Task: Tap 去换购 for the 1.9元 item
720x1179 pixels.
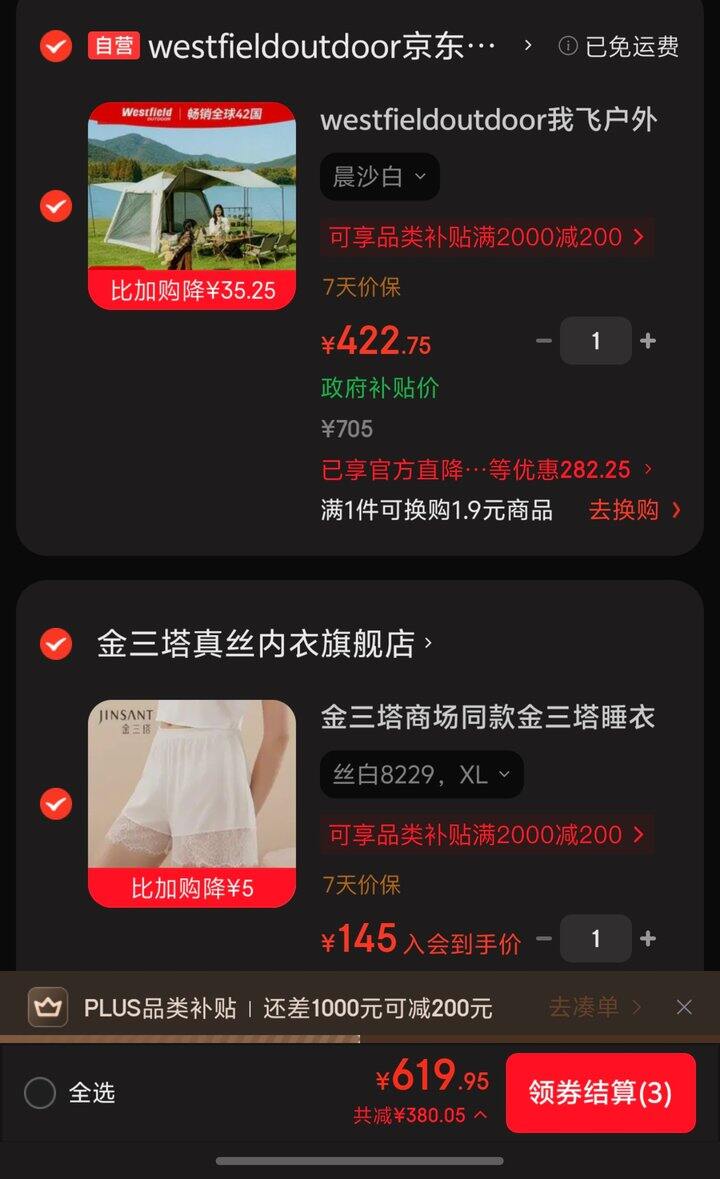Action: [634, 510]
